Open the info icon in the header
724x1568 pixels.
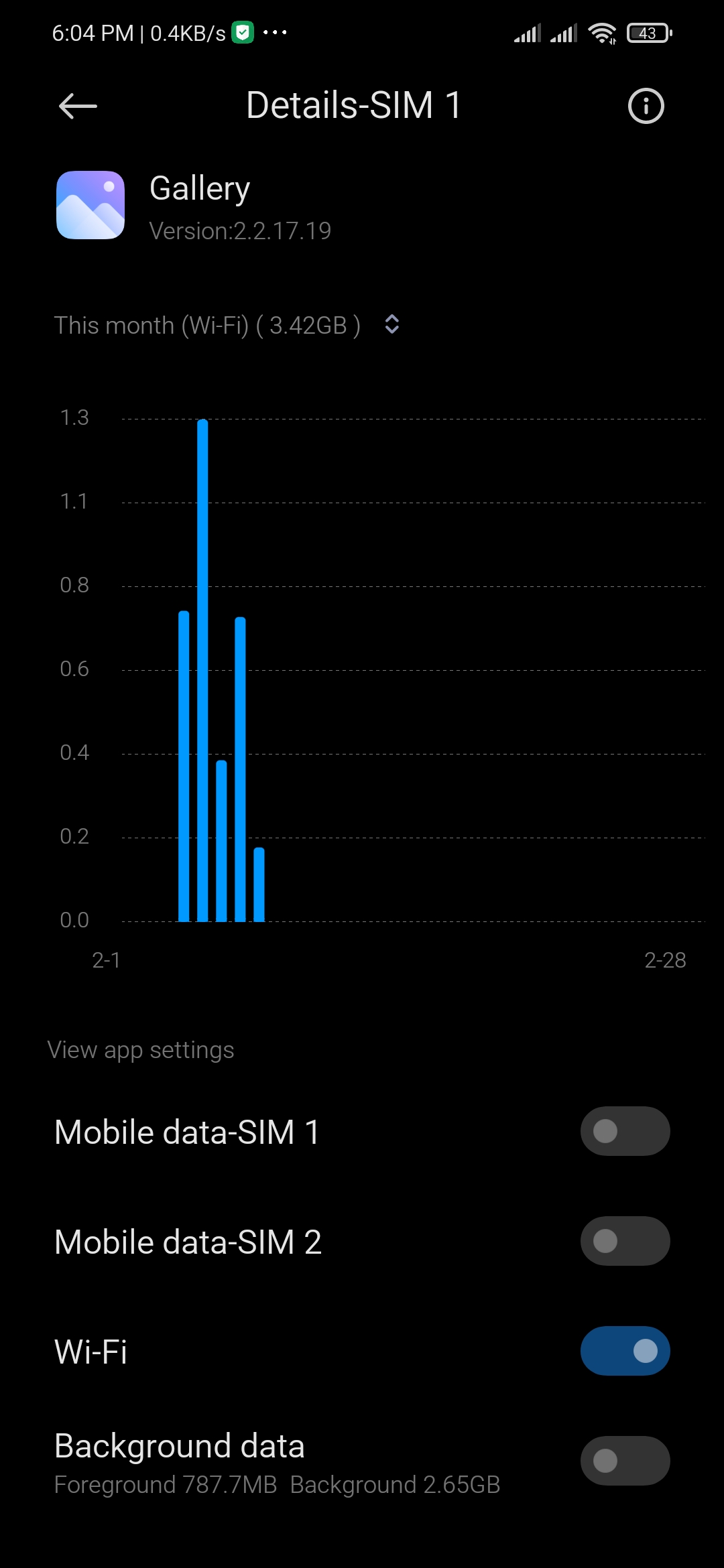point(646,106)
